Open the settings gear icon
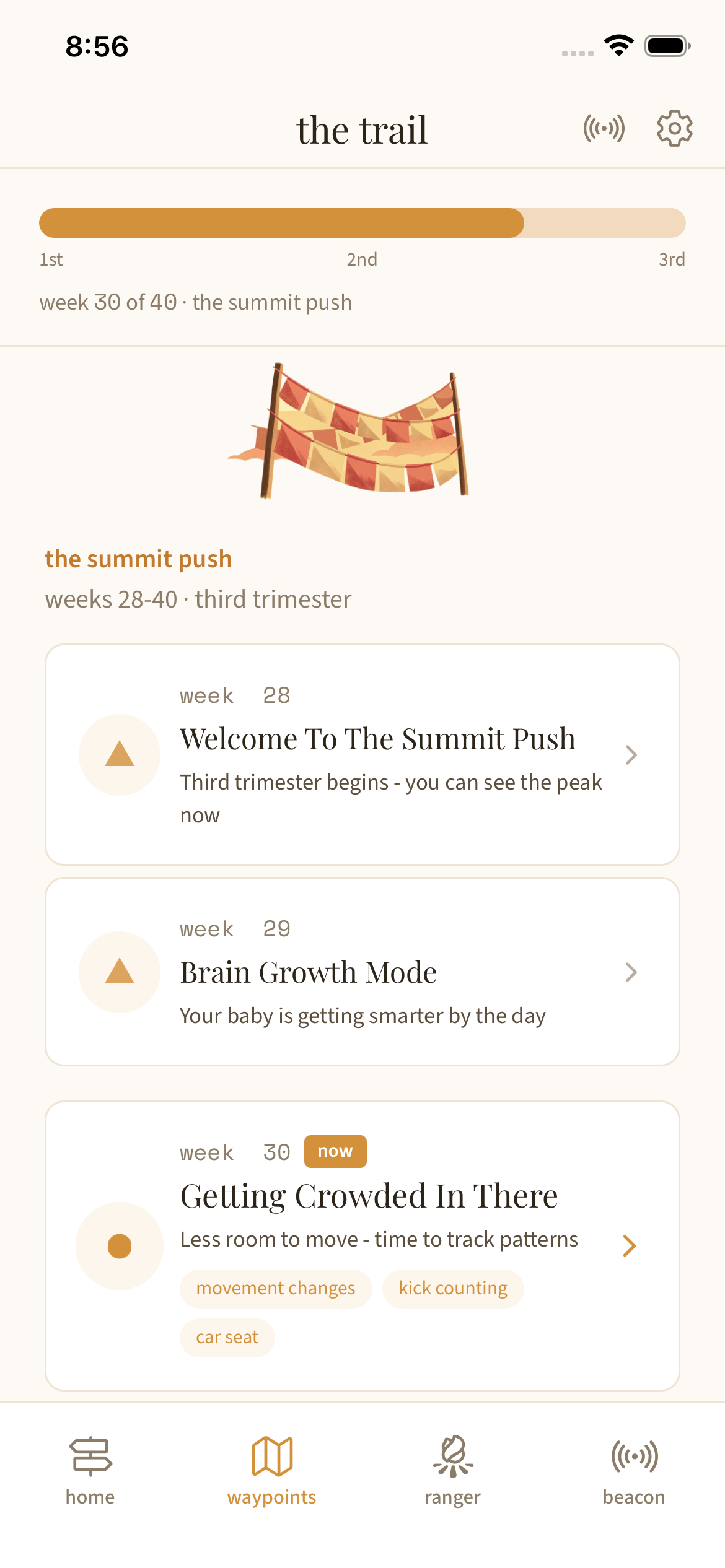The image size is (725, 1568). pyautogui.click(x=674, y=128)
